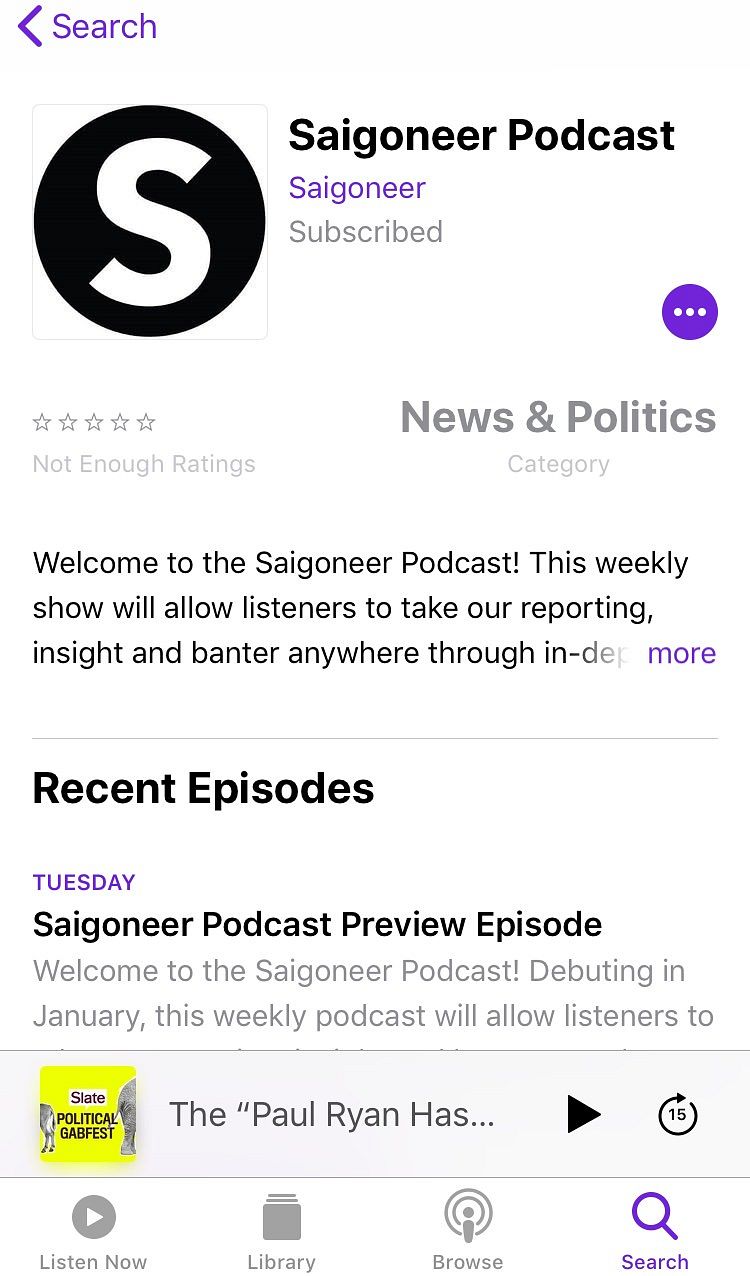
Task: Play the Paul Ryan episode
Action: point(583,1114)
